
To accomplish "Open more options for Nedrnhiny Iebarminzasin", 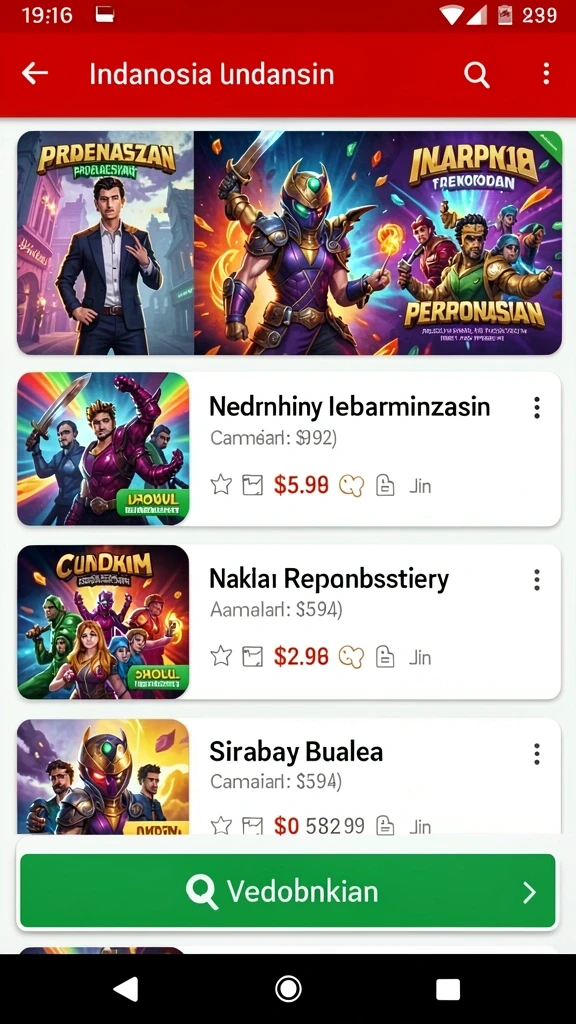I will pyautogui.click(x=536, y=408).
